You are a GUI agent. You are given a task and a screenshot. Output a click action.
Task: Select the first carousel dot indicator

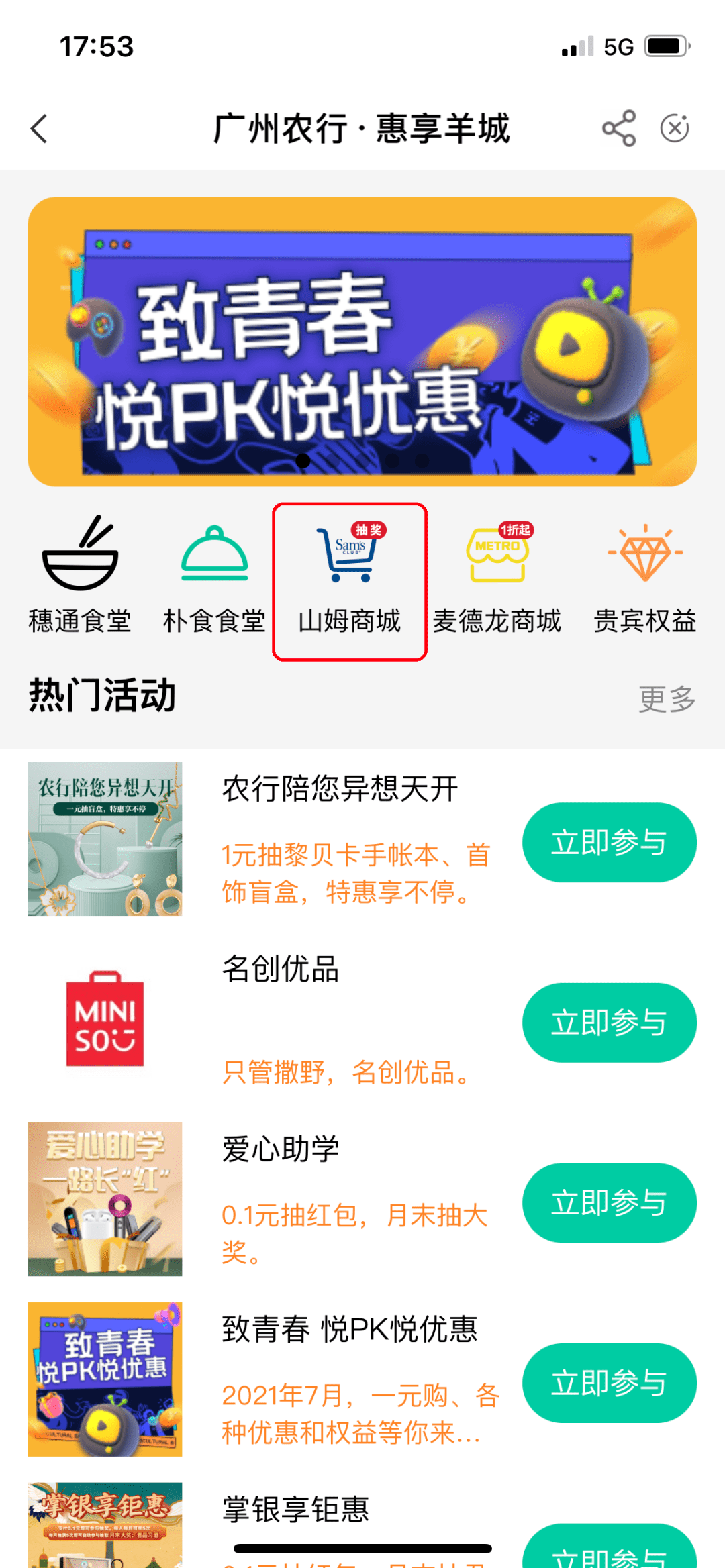tap(303, 461)
